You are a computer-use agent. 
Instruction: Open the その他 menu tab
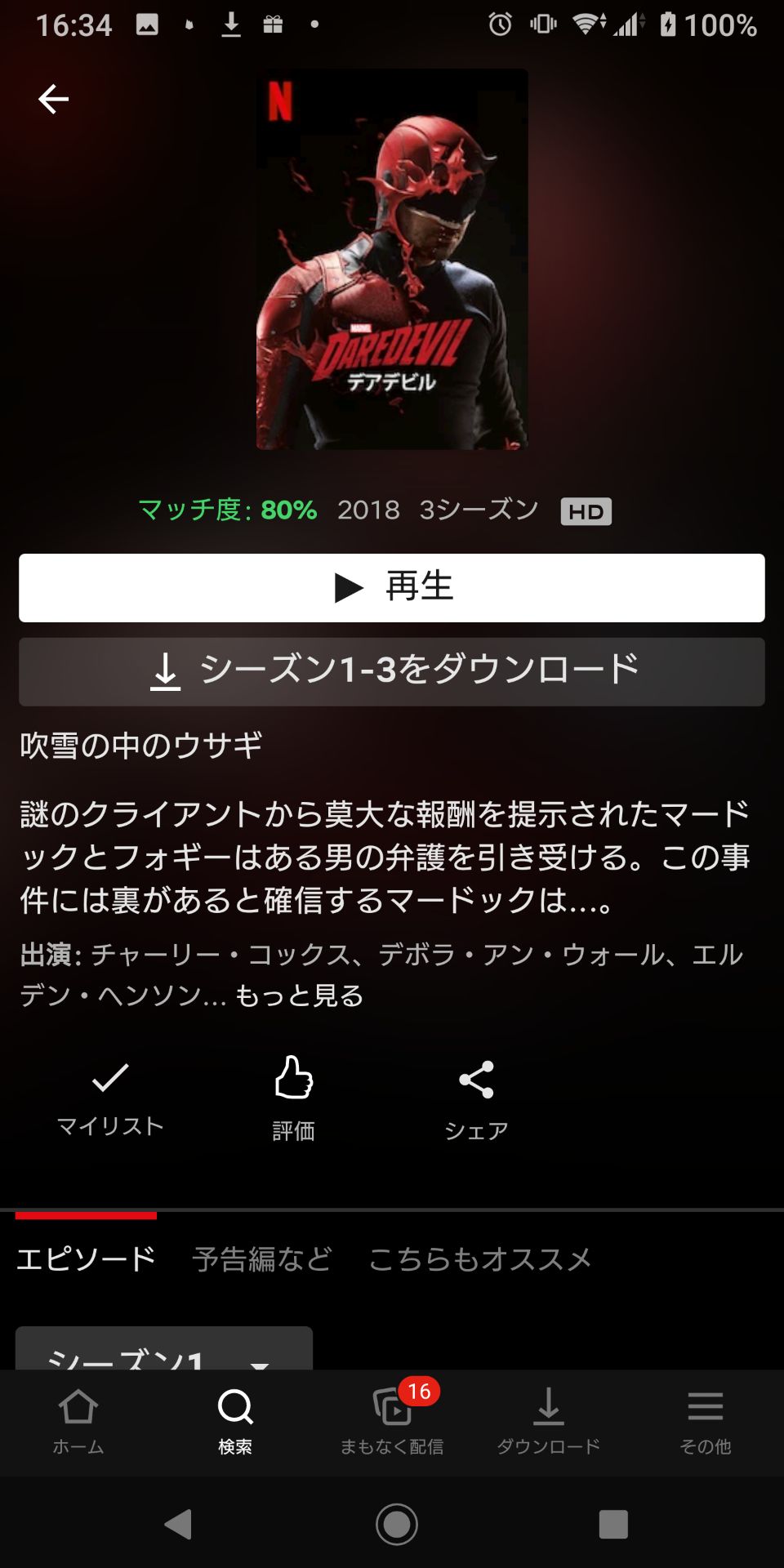706,1422
